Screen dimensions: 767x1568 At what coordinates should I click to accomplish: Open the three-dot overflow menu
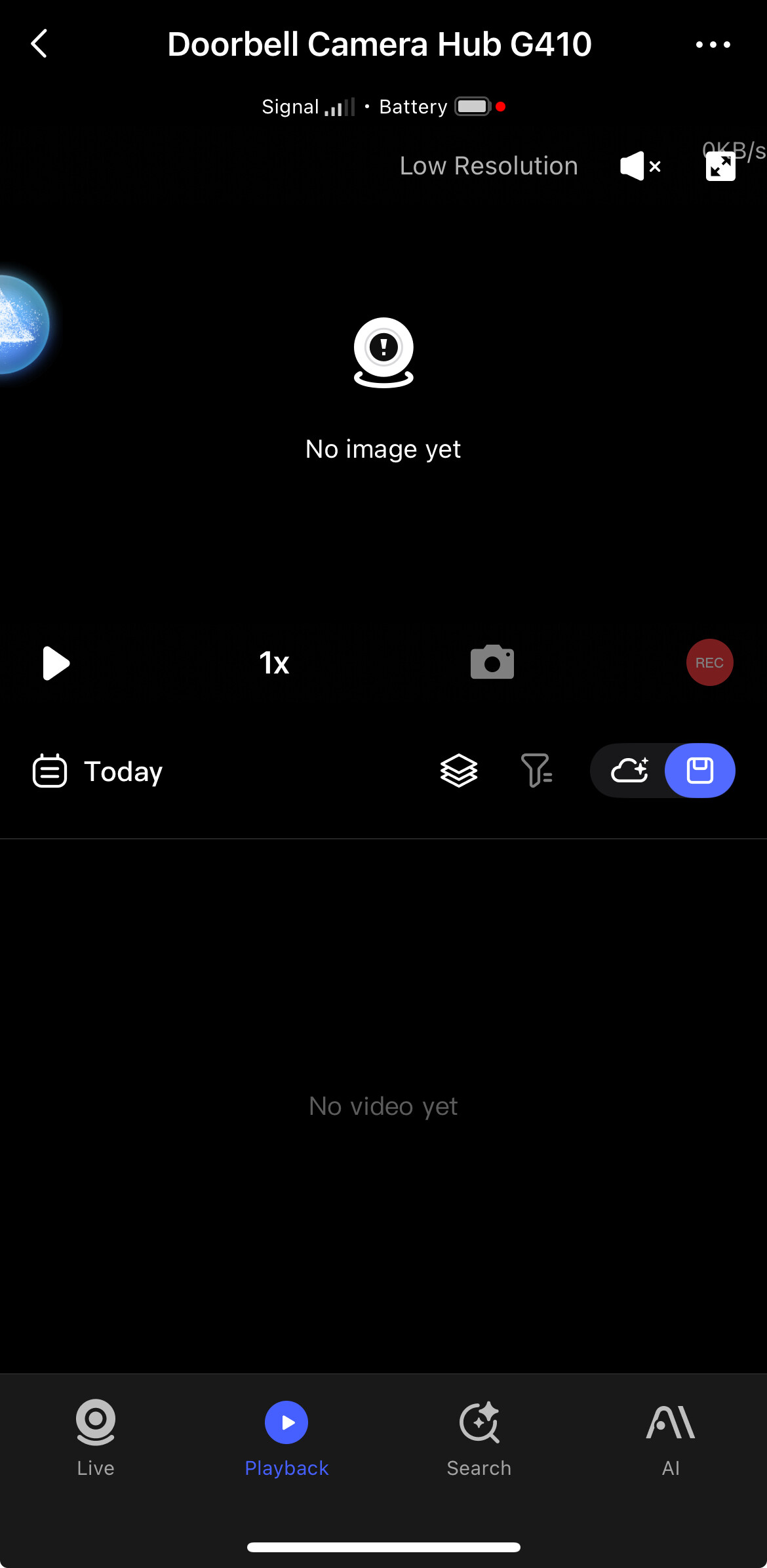pyautogui.click(x=713, y=45)
